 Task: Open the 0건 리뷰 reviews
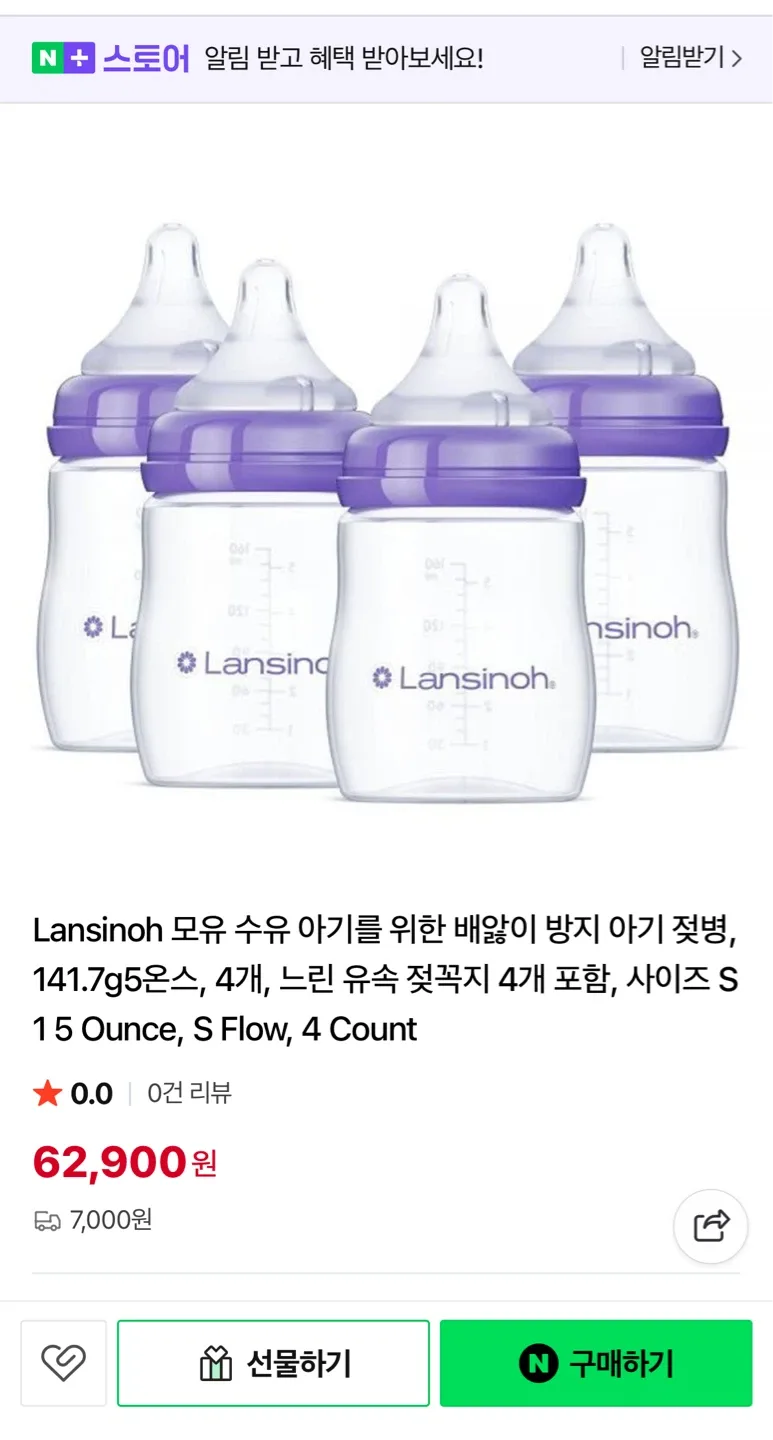pyautogui.click(x=189, y=1093)
